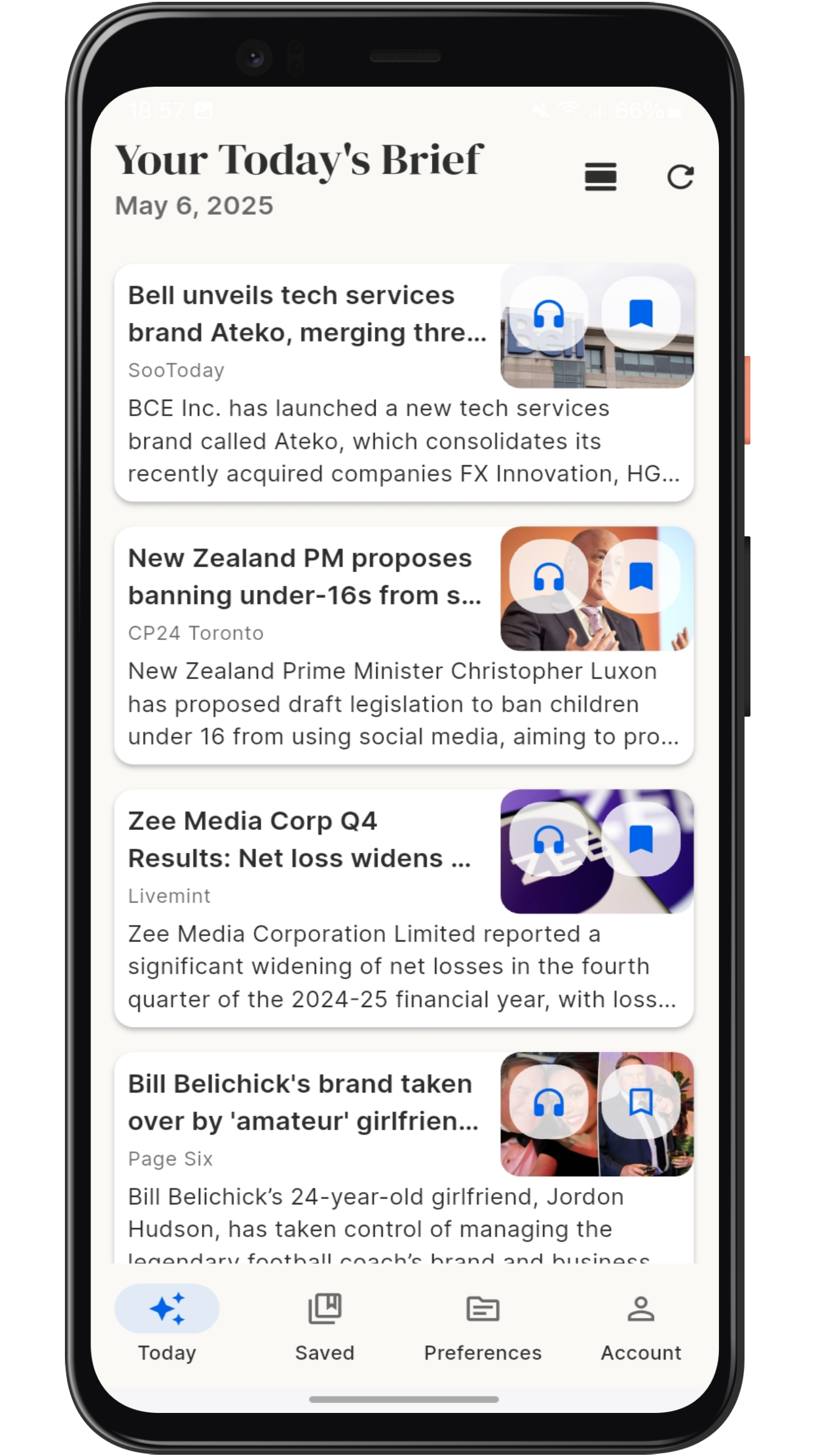This screenshot has height=1456, width=819.
Task: Remove bookmark from the Bell Ateko article
Action: [x=641, y=314]
